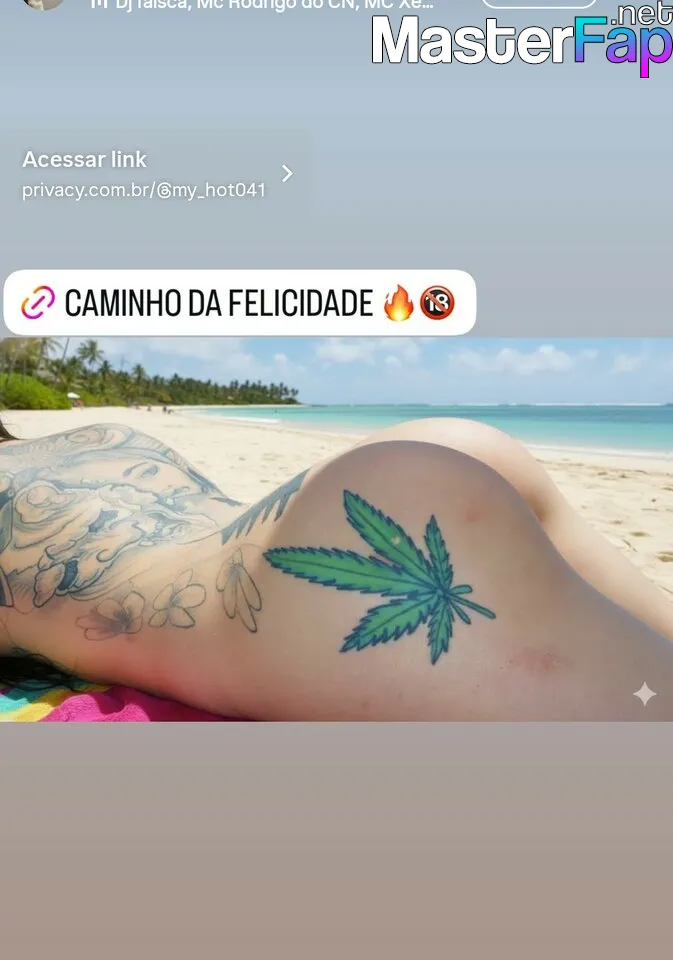Tap the CAMINHO DA FELICIDADE link sticker
The width and height of the screenshot is (673, 960).
click(x=240, y=302)
